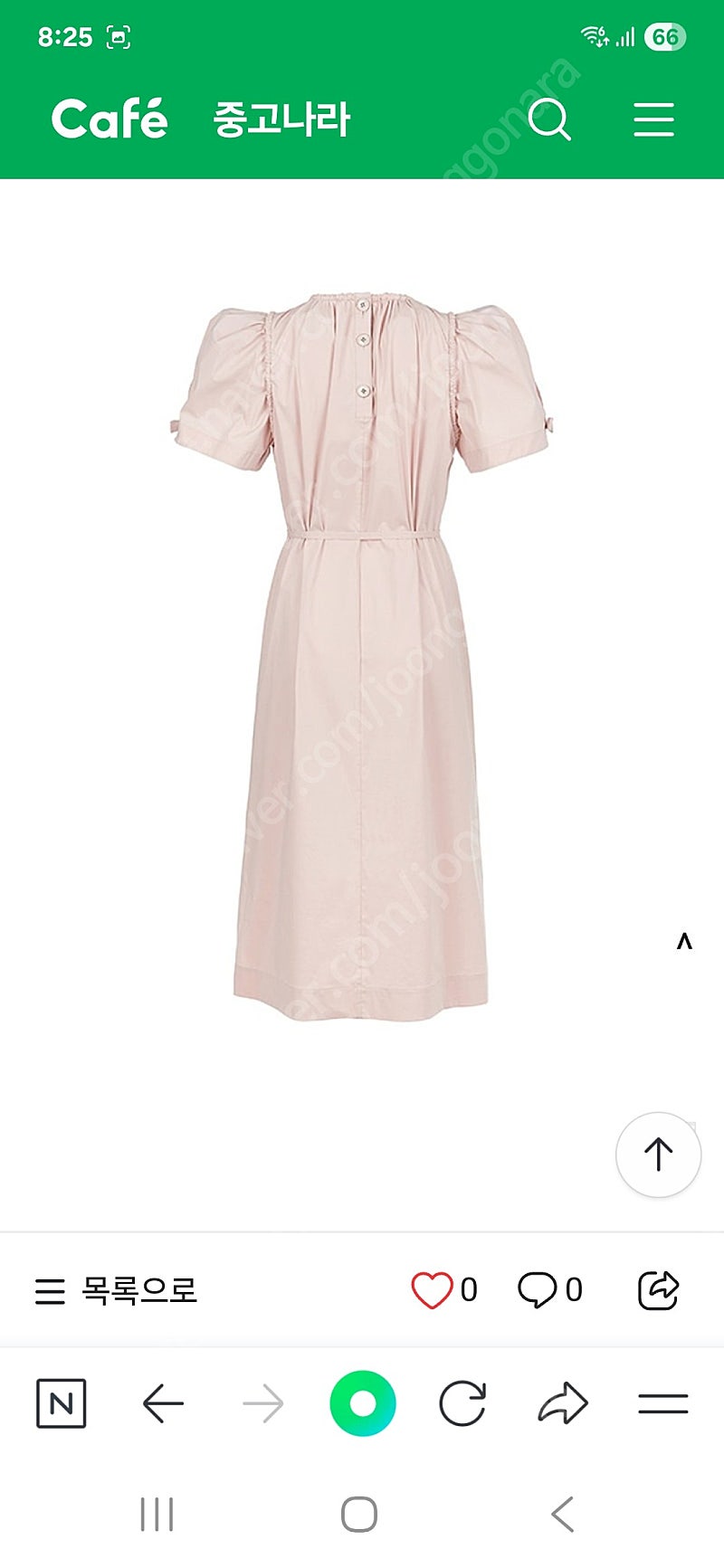Go back with browser back arrow

tap(163, 1404)
